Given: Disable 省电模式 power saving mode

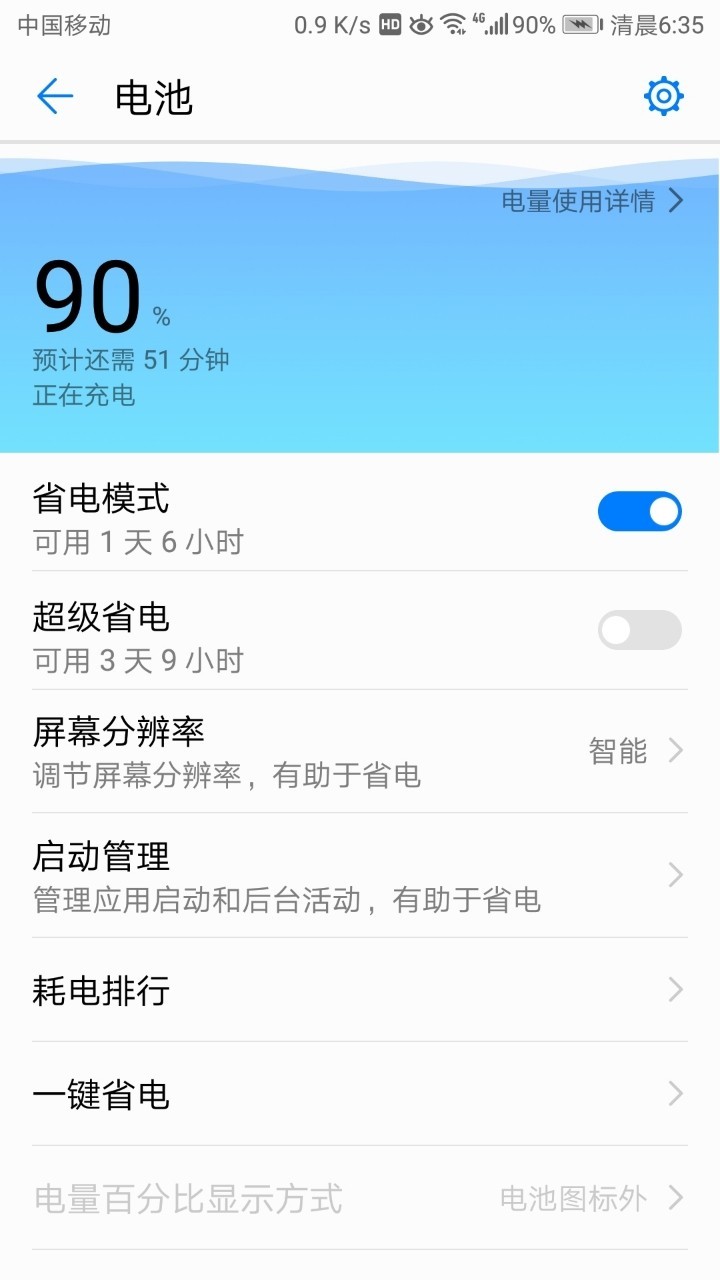Looking at the screenshot, I should [x=640, y=510].
